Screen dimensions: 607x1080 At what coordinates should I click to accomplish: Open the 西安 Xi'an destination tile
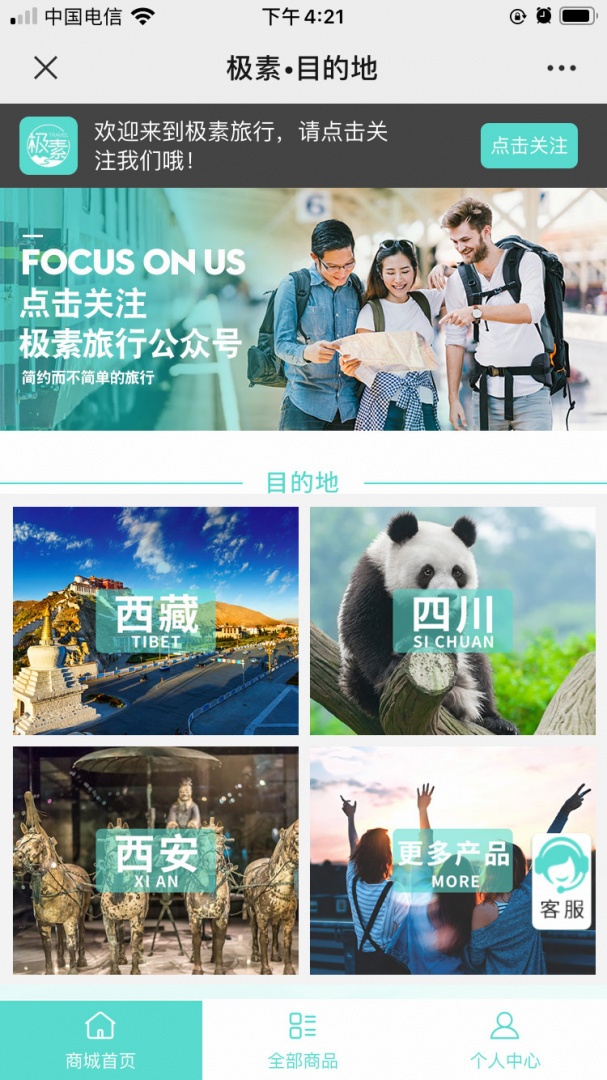coord(155,860)
